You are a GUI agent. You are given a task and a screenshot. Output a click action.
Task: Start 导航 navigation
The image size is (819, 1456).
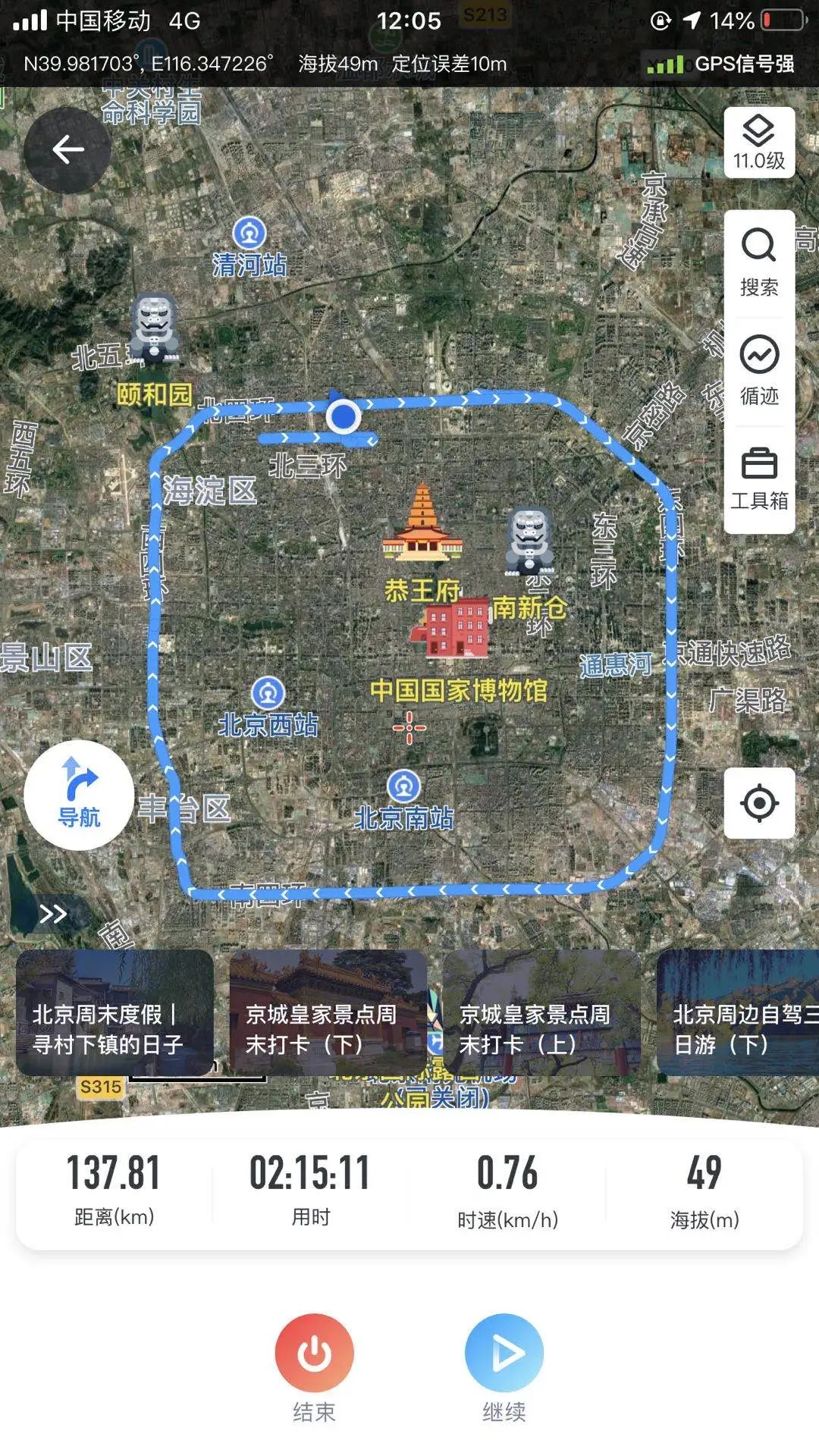point(79,794)
